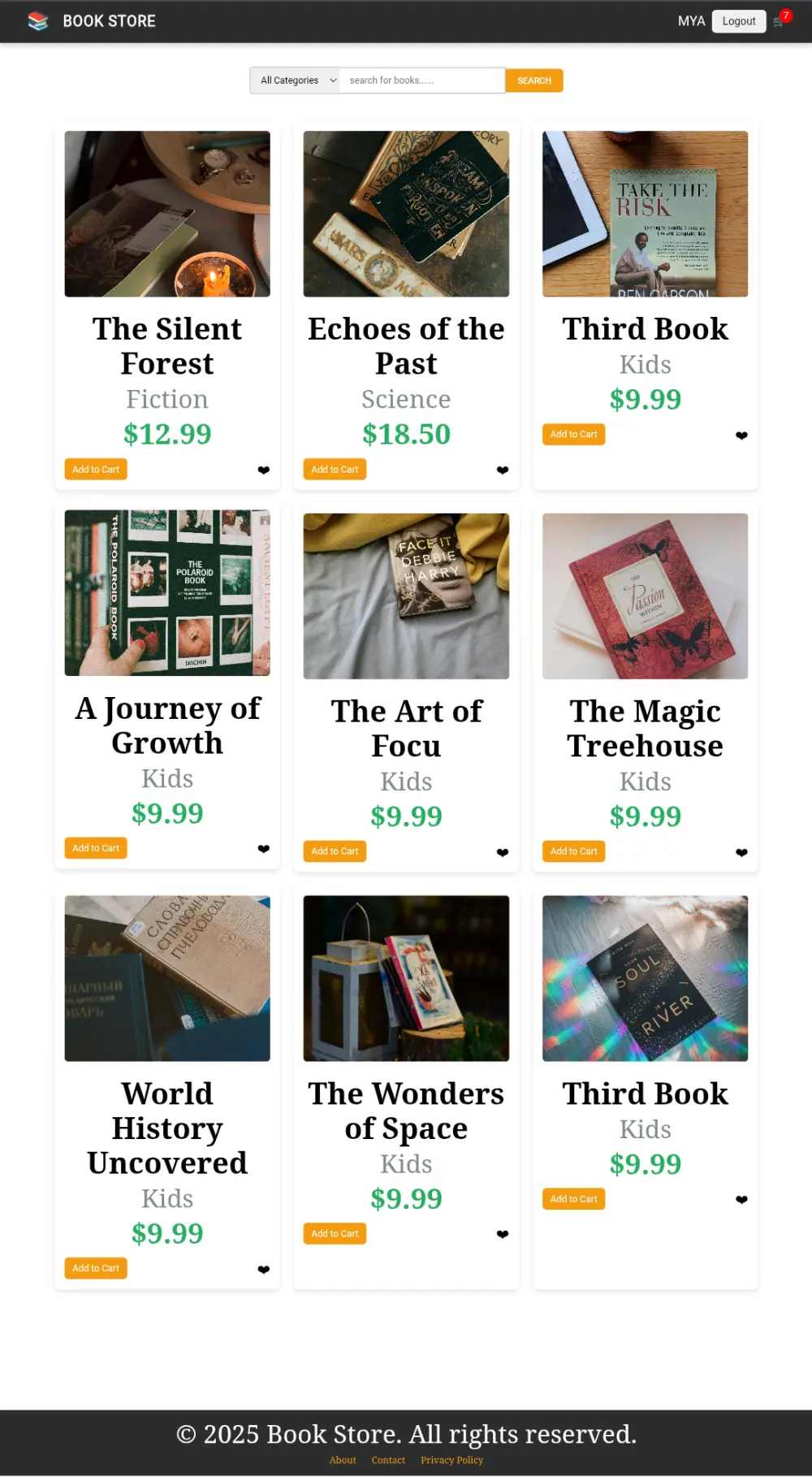Viewport: 812px width, 1477px height.
Task: Tap the Logout button
Action: [738, 21]
